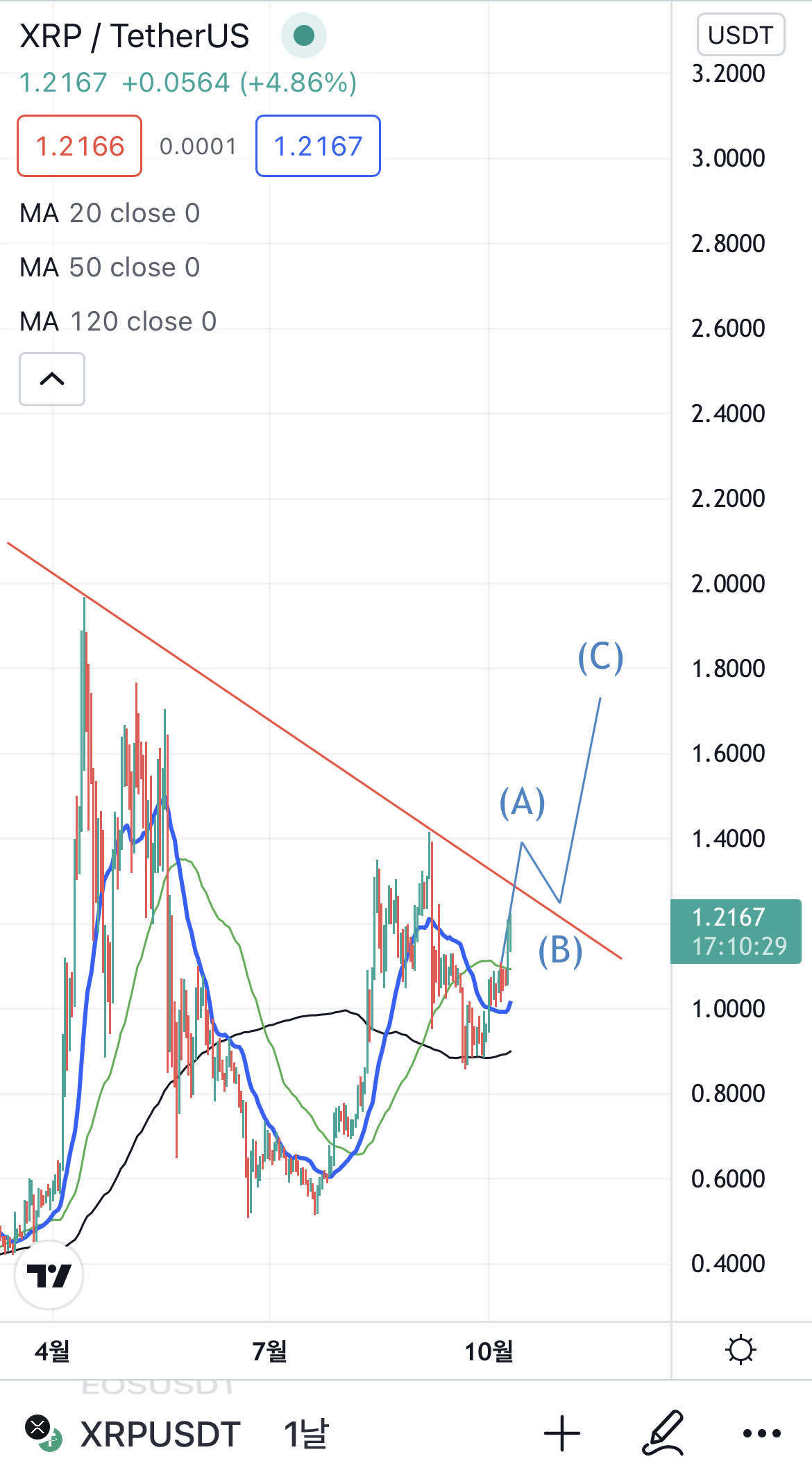The width and height of the screenshot is (812, 1468).
Task: Tap the buy price 1.2167 button
Action: tap(318, 146)
